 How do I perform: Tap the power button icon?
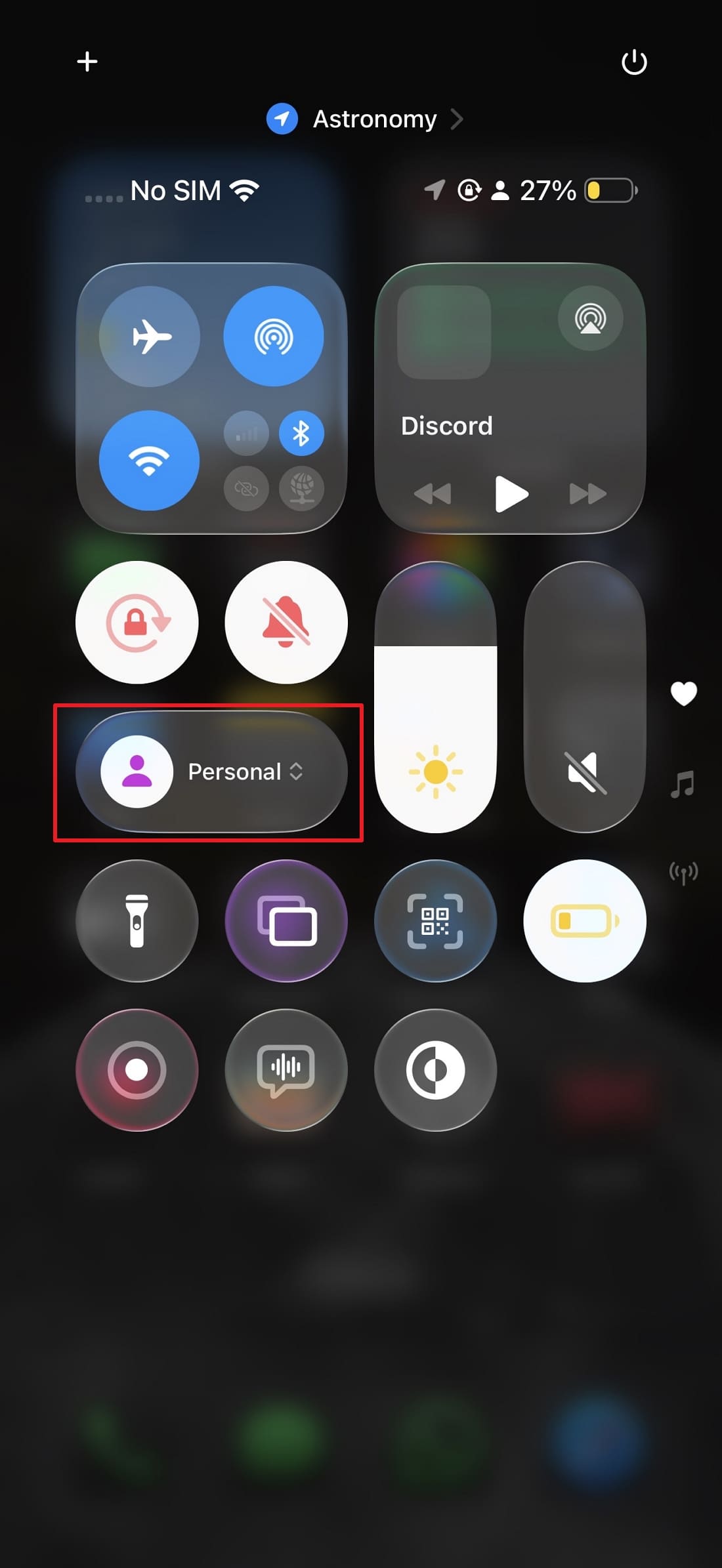pos(634,63)
